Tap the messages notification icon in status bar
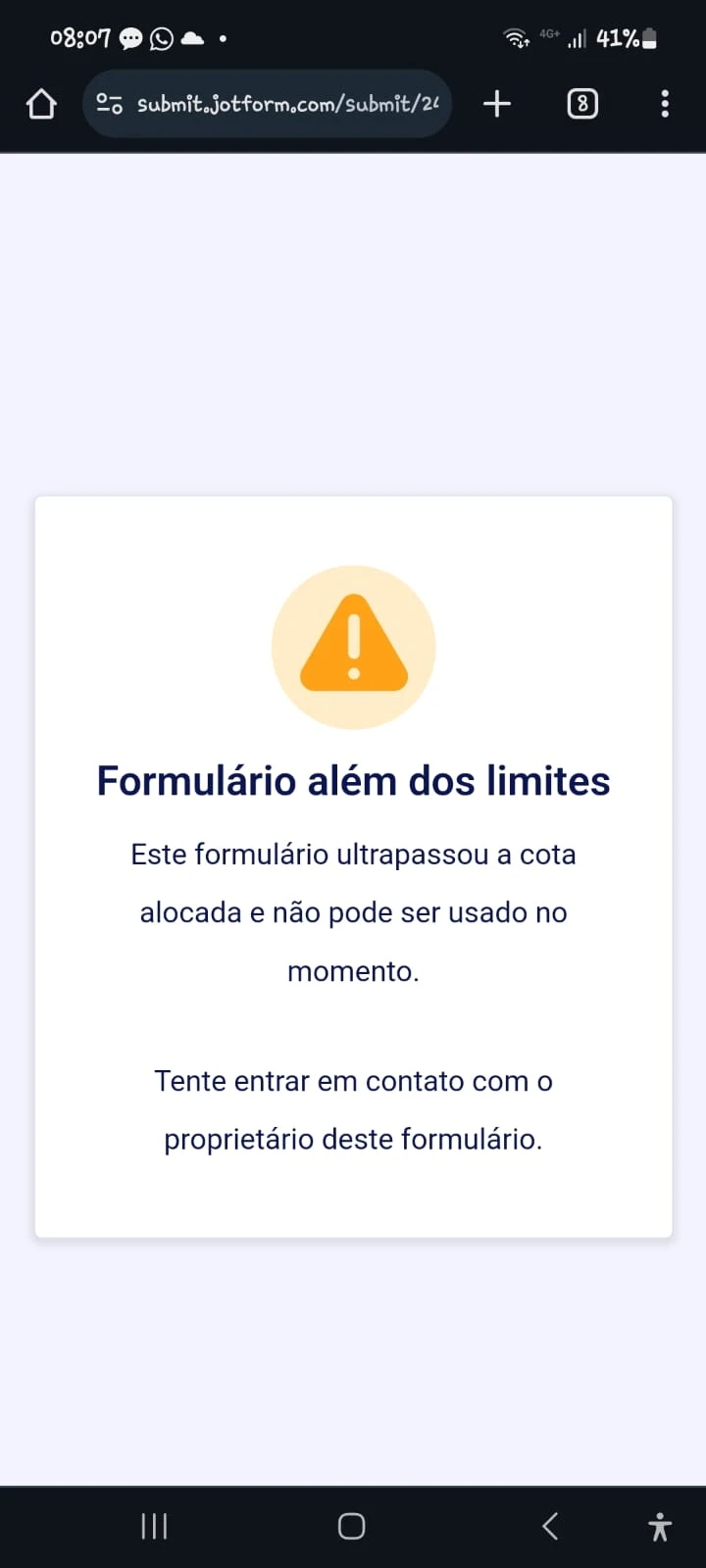 click(x=130, y=37)
